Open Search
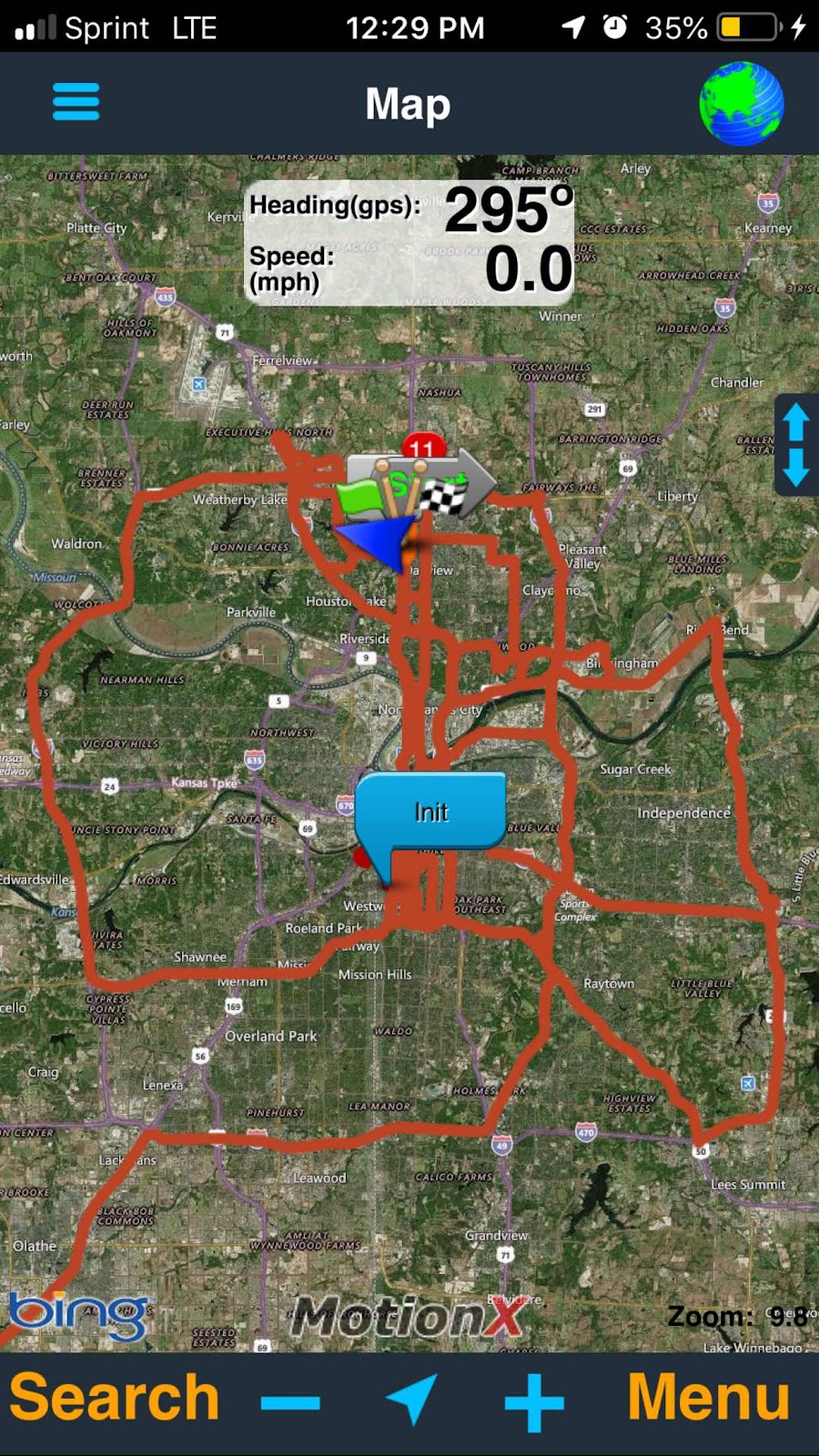The height and width of the screenshot is (1456, 819). [x=114, y=1398]
